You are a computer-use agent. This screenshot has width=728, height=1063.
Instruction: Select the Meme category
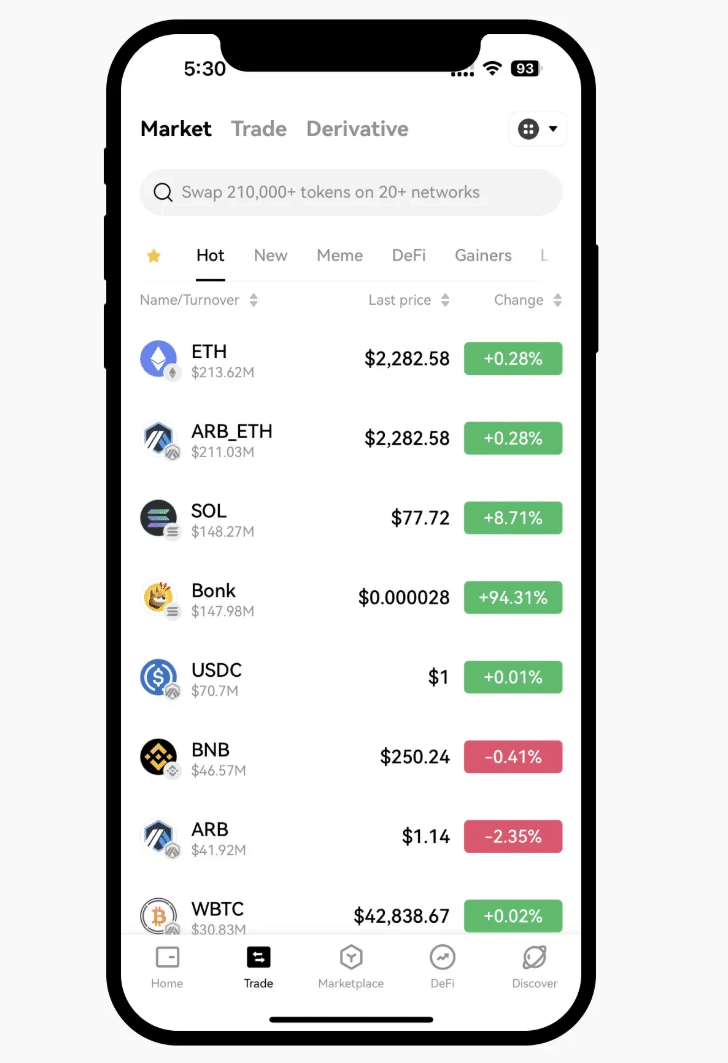click(x=339, y=256)
